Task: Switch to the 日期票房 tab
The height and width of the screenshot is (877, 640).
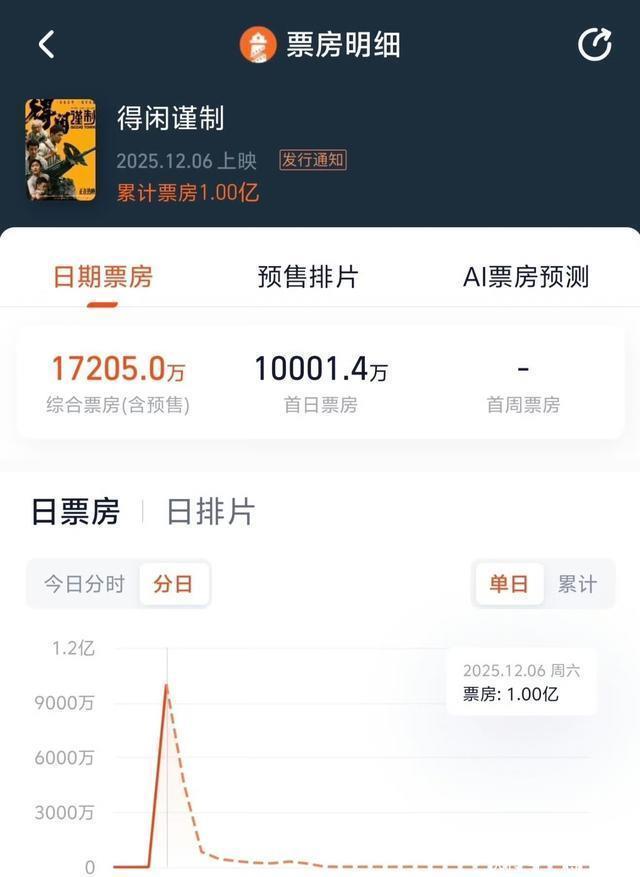Action: [102, 277]
